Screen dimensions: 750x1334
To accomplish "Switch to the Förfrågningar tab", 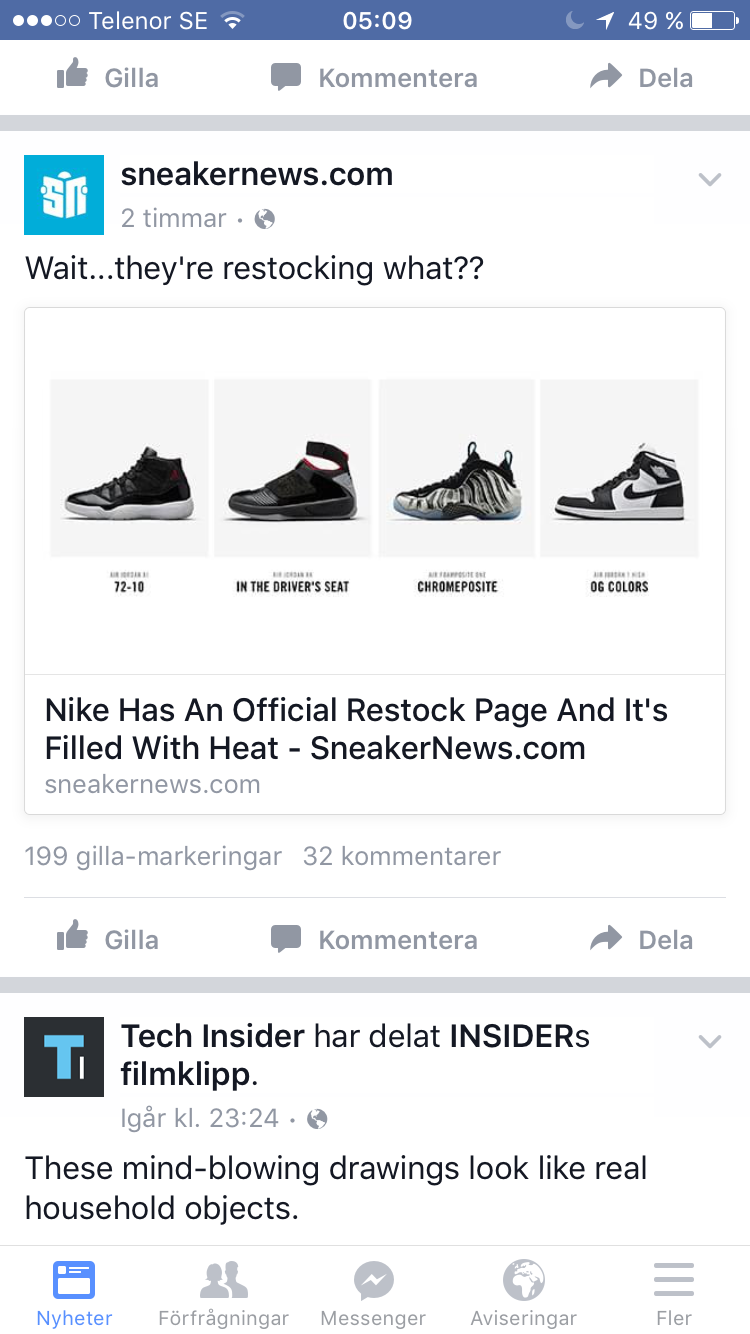I will tap(224, 1292).
